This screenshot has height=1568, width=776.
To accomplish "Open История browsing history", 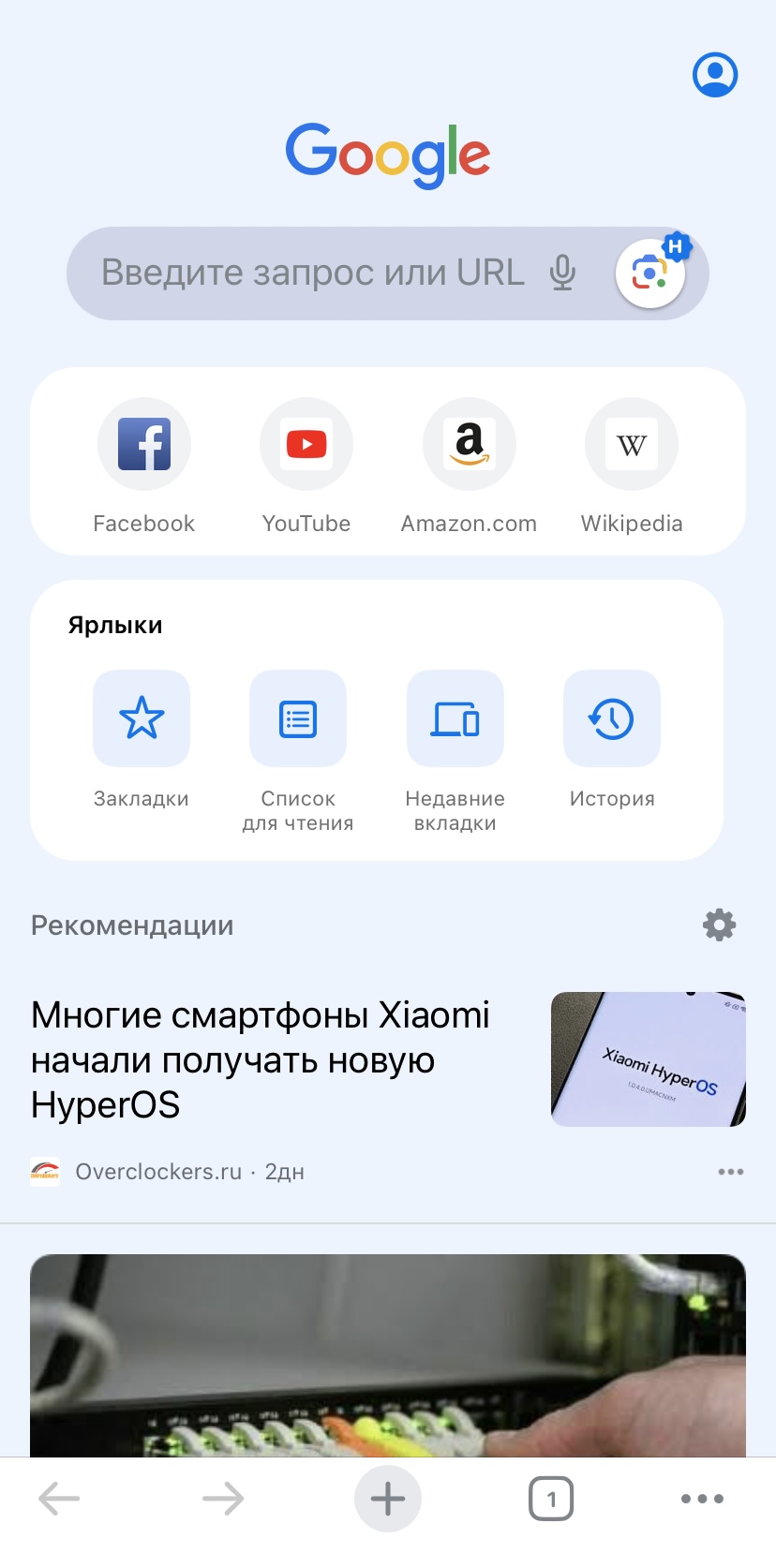I will [x=612, y=719].
